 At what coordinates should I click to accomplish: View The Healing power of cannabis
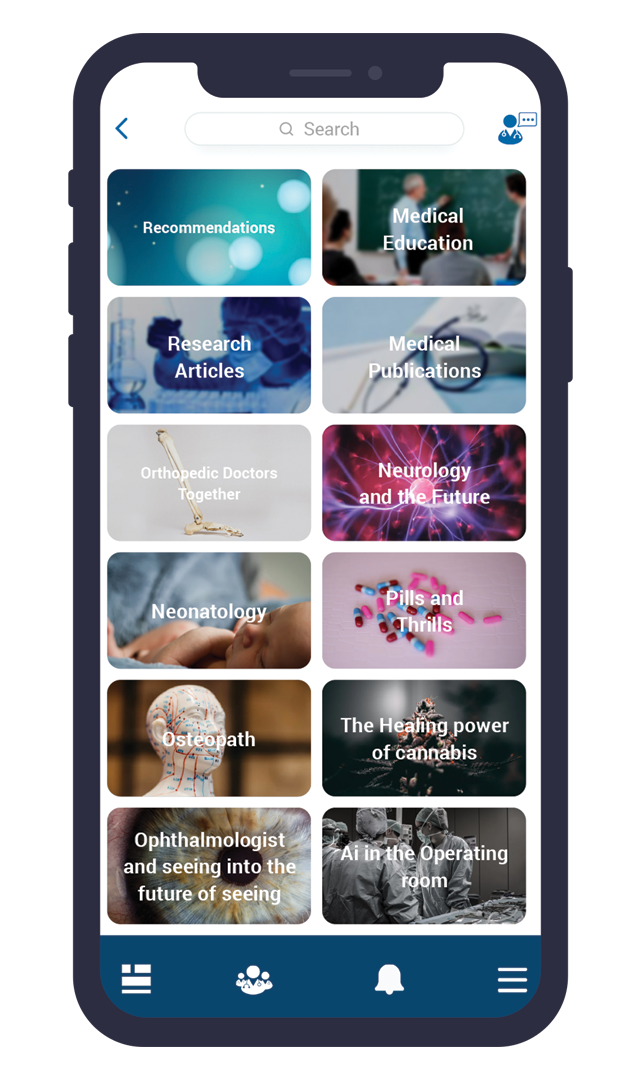point(424,738)
